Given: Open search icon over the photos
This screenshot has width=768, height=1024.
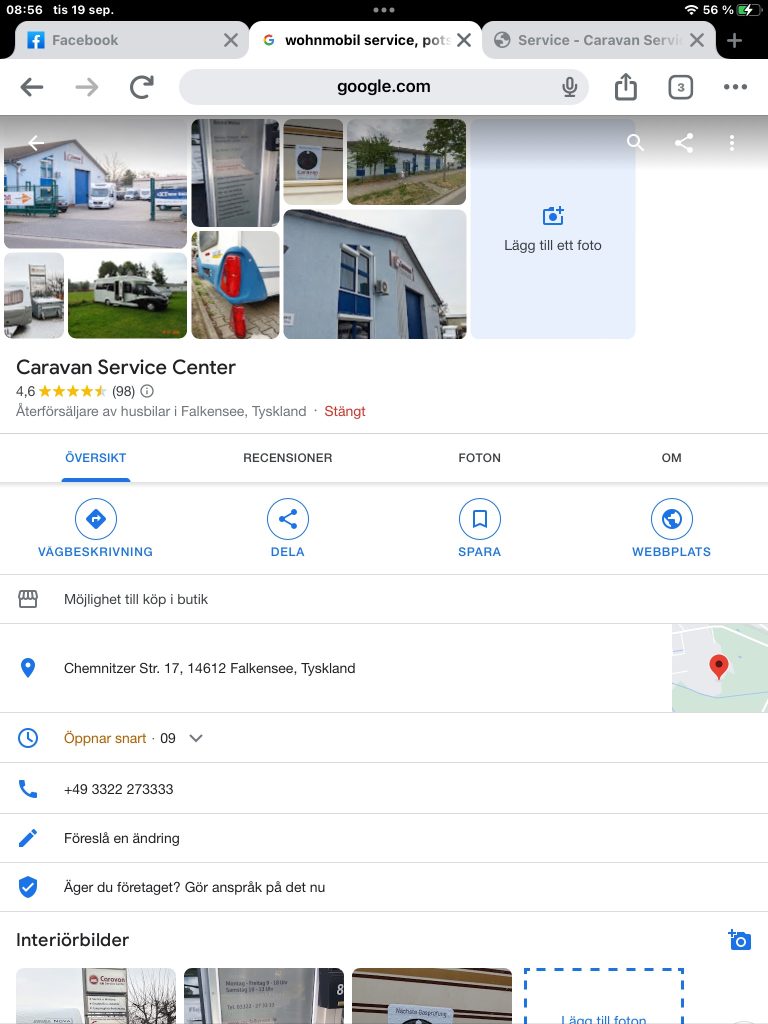Looking at the screenshot, I should tap(635, 143).
